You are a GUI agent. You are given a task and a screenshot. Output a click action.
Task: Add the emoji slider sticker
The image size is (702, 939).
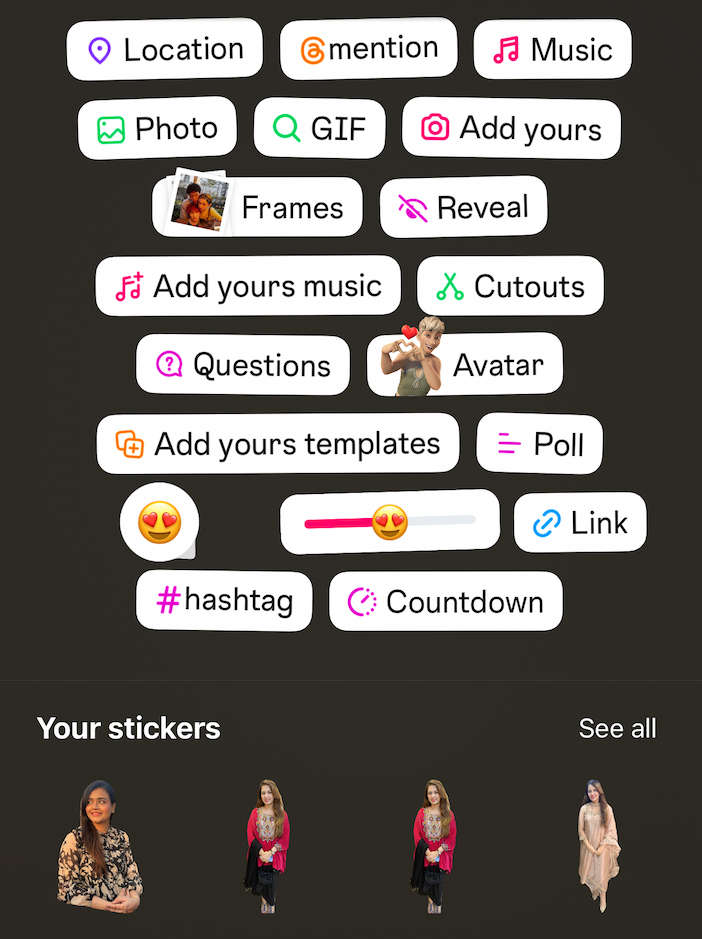[x=389, y=522]
